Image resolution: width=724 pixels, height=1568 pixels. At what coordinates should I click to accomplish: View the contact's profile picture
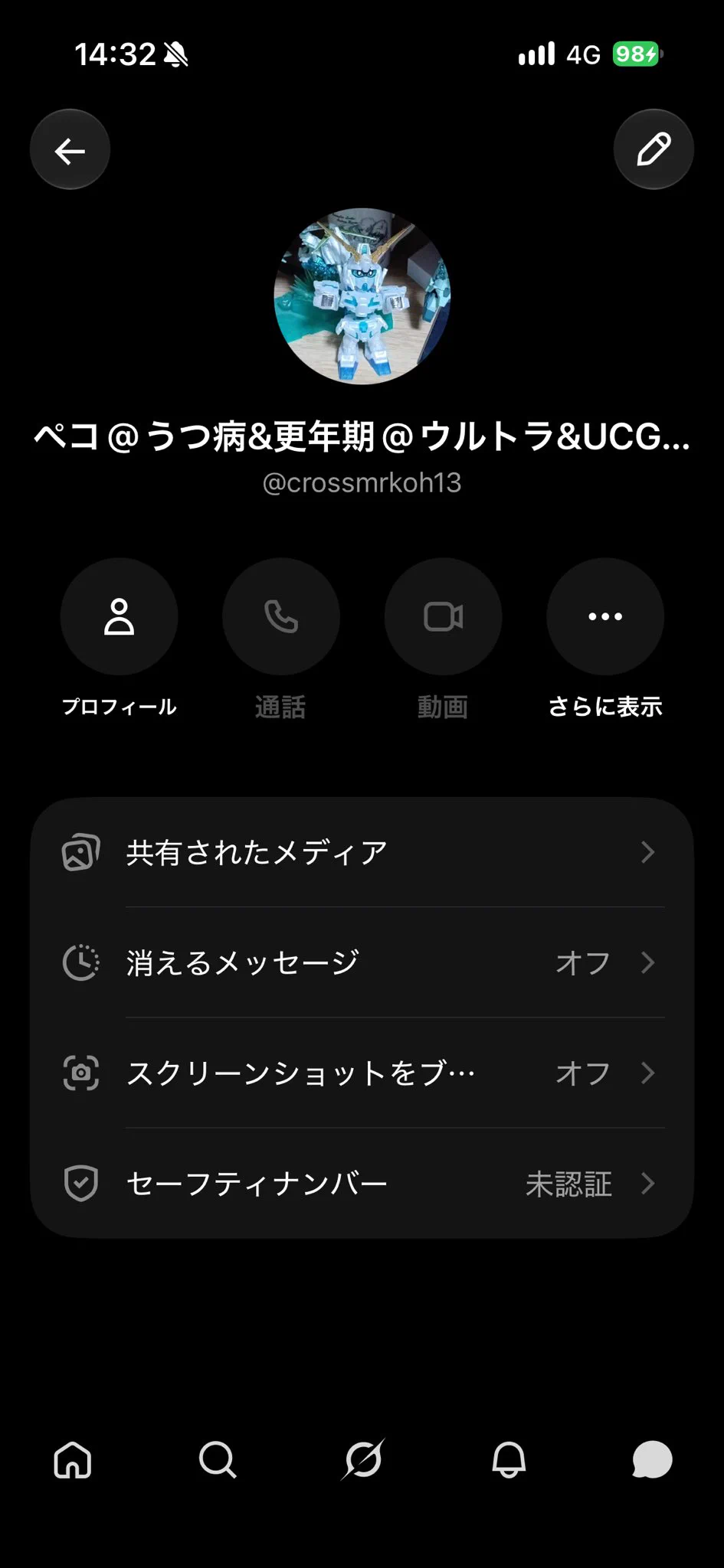click(x=362, y=296)
